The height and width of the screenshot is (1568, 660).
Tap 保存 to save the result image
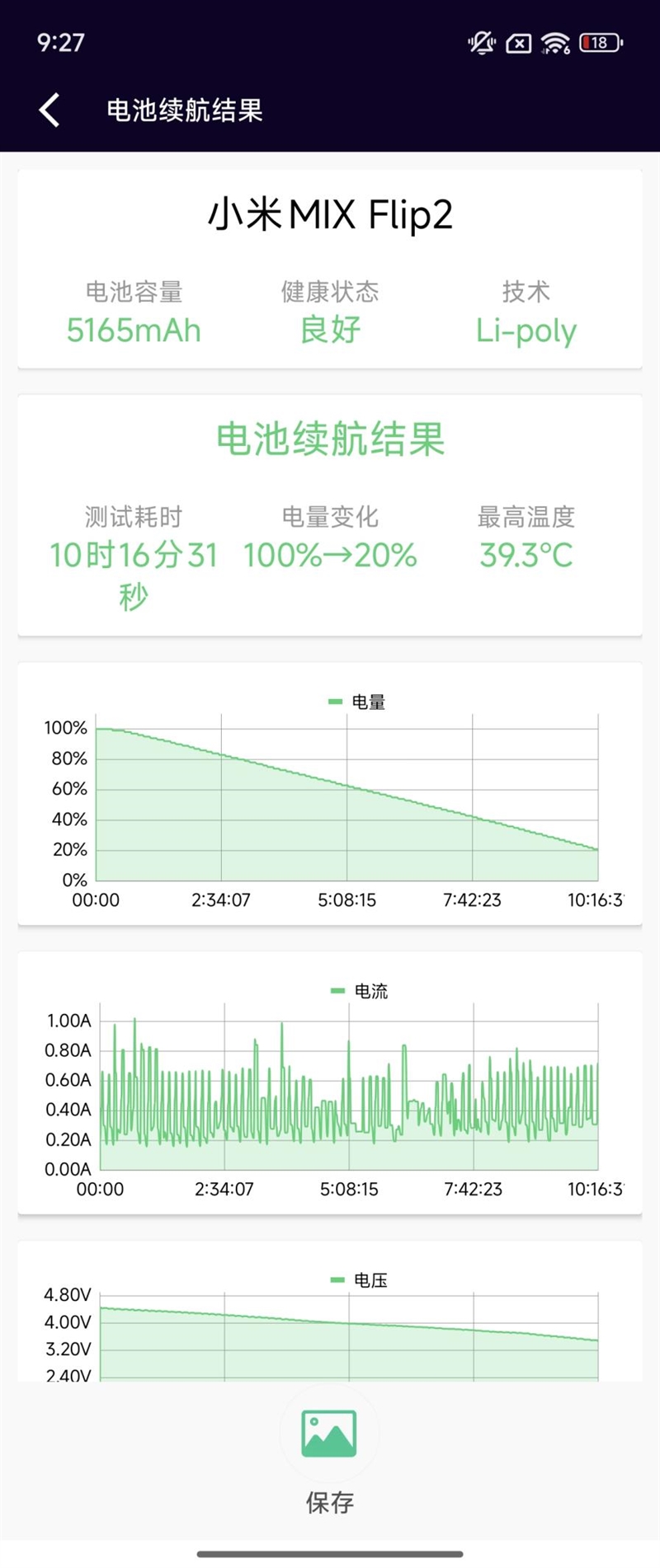point(328,1502)
